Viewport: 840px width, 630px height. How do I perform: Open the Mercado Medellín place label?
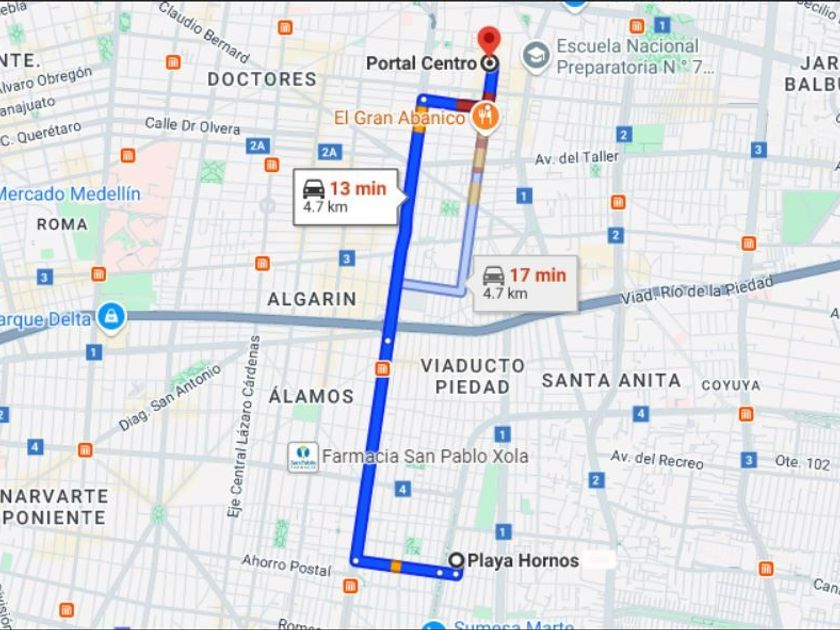click(x=70, y=194)
